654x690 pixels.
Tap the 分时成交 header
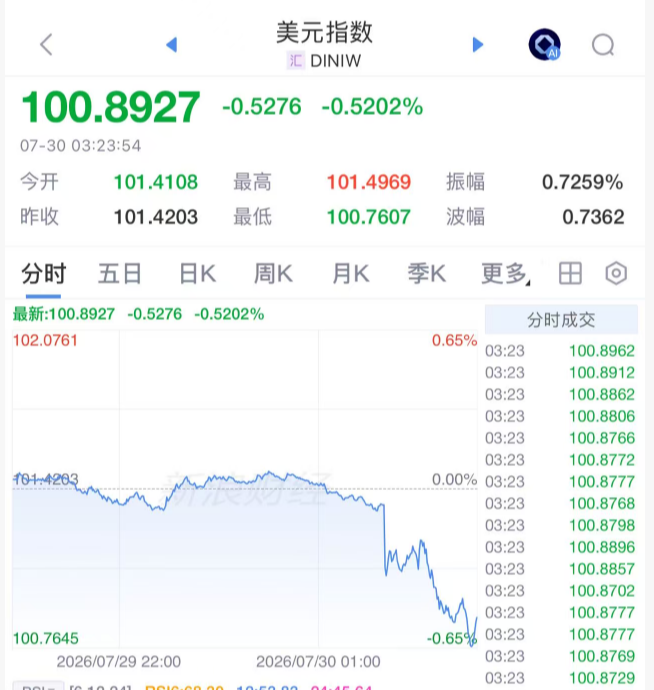click(561, 320)
